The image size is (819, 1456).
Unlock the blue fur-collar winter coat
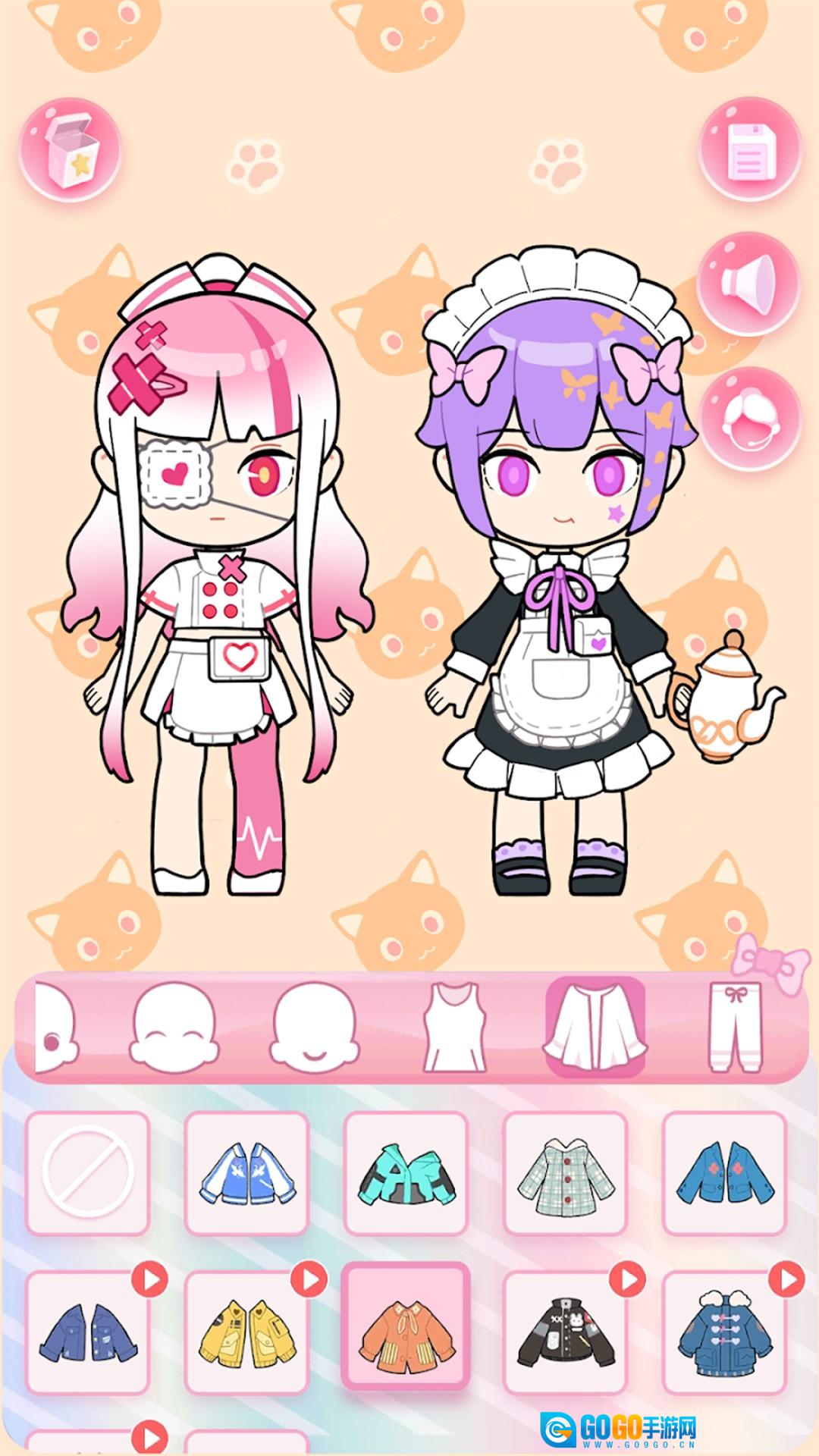pyautogui.click(x=724, y=1332)
